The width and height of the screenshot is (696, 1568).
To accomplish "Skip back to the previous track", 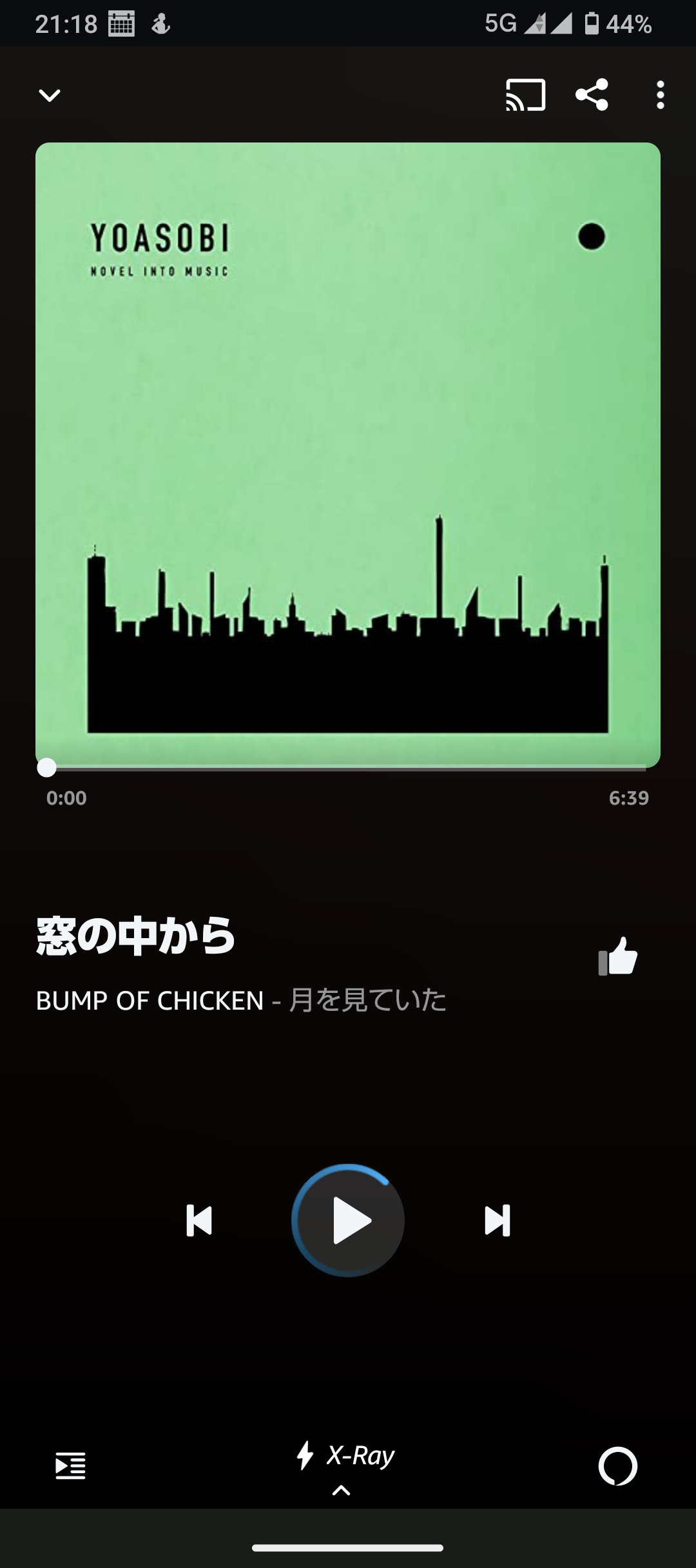I will [x=199, y=1220].
